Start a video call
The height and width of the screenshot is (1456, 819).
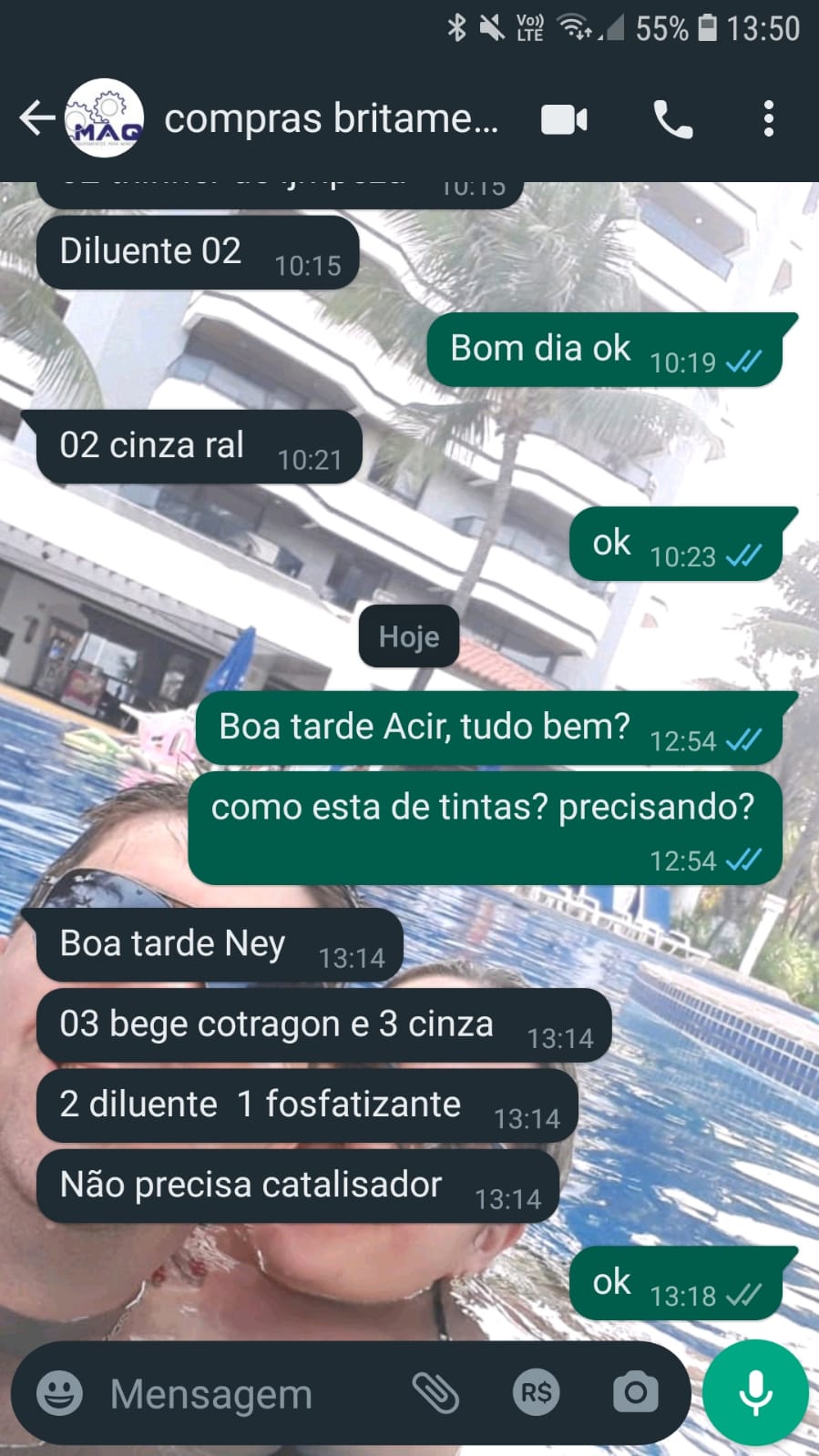coord(564,119)
